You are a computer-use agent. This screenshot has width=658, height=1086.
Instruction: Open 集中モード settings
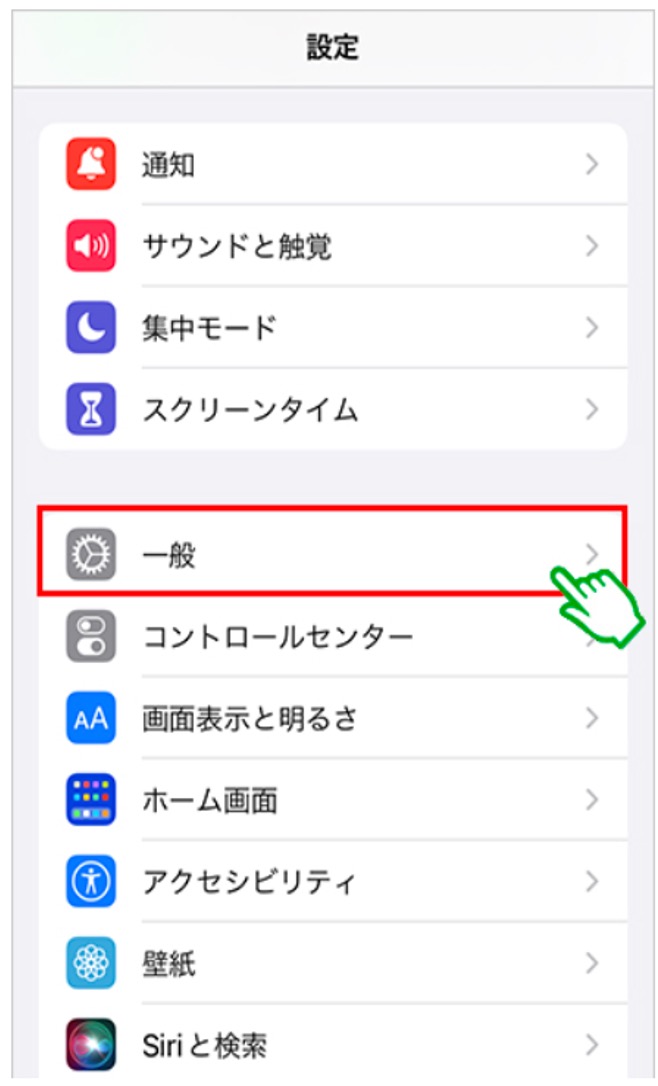(x=332, y=328)
